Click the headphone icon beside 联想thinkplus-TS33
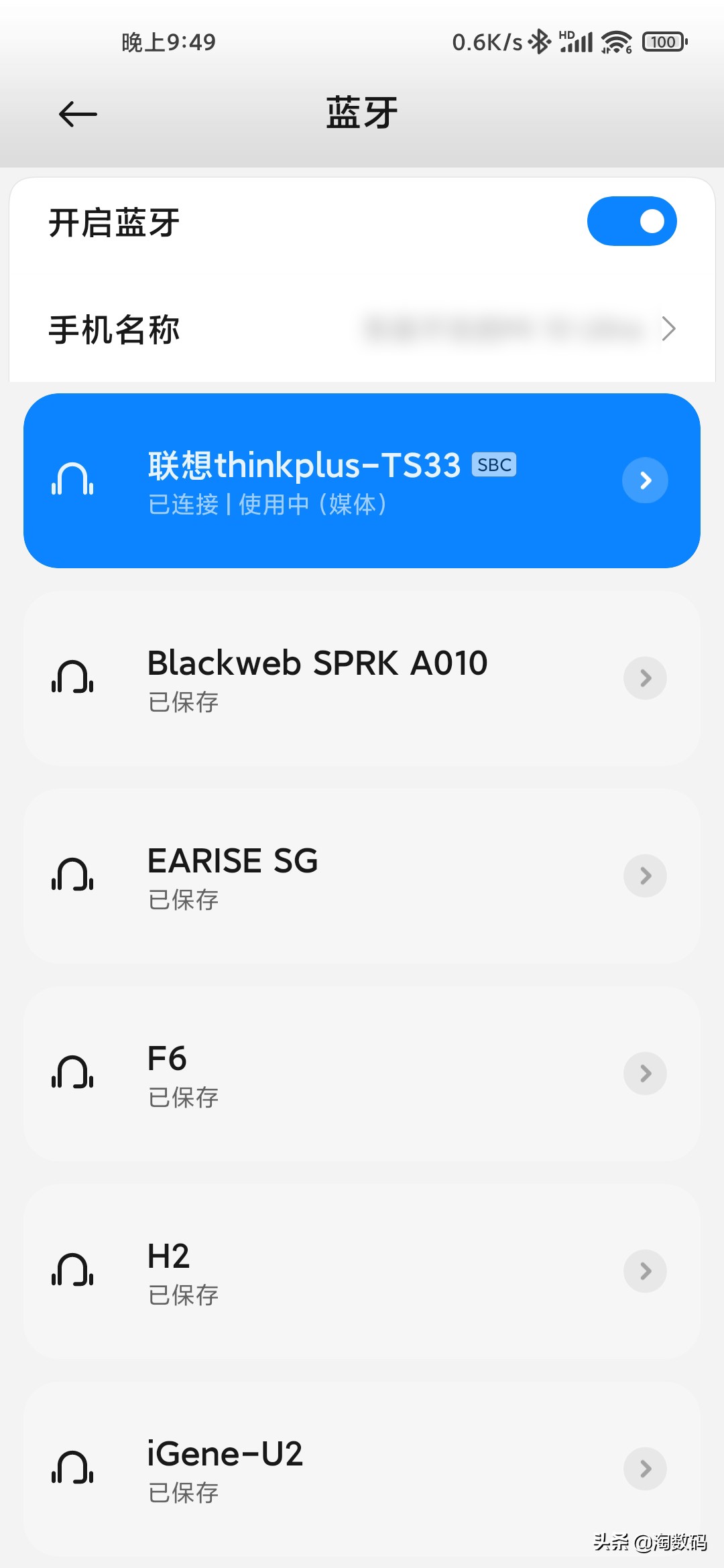Viewport: 724px width, 1568px height. pyautogui.click(x=72, y=480)
